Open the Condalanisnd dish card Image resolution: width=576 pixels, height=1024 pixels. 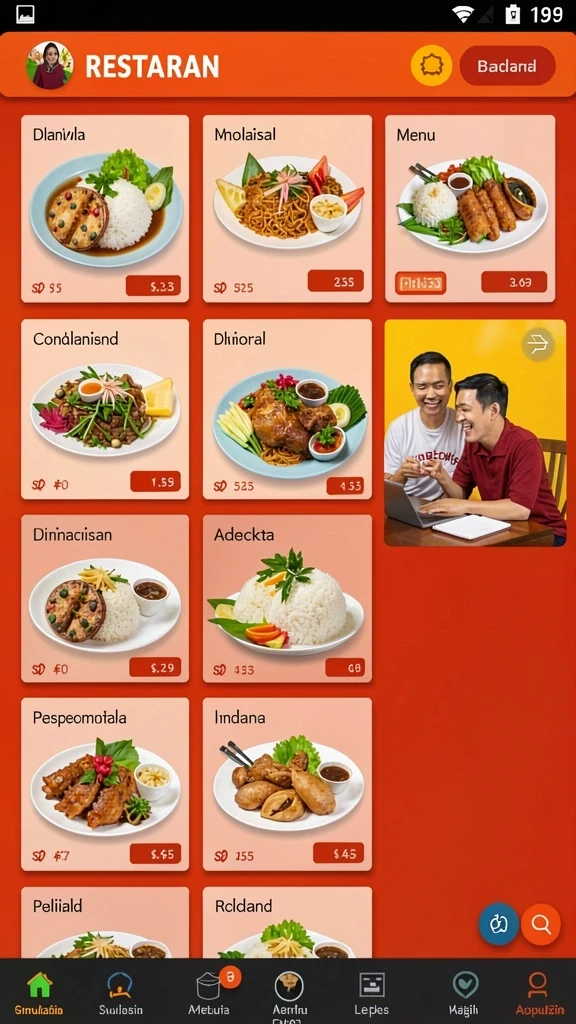coord(105,409)
